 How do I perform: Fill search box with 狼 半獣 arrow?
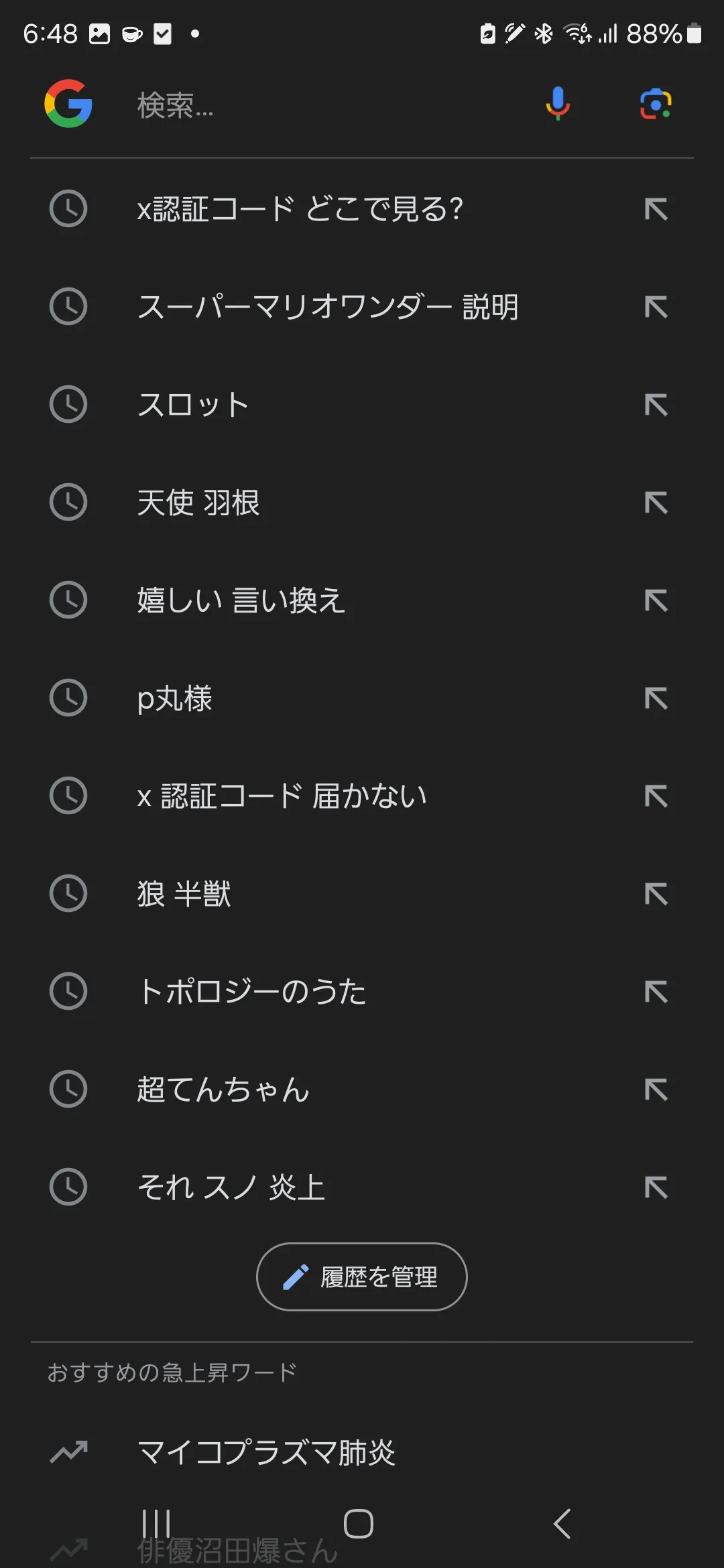[x=656, y=894]
